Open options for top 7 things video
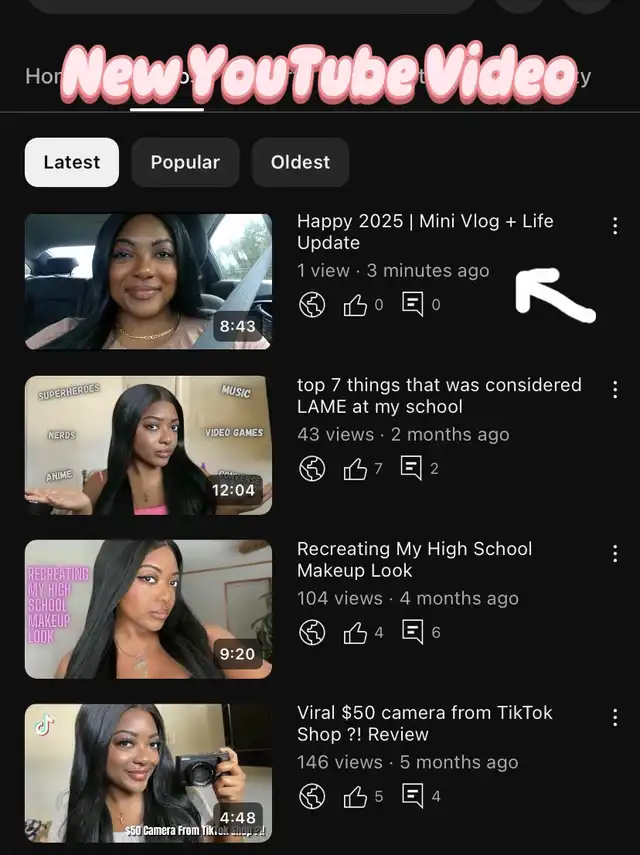Screen dimensions: 640x855 [614, 390]
